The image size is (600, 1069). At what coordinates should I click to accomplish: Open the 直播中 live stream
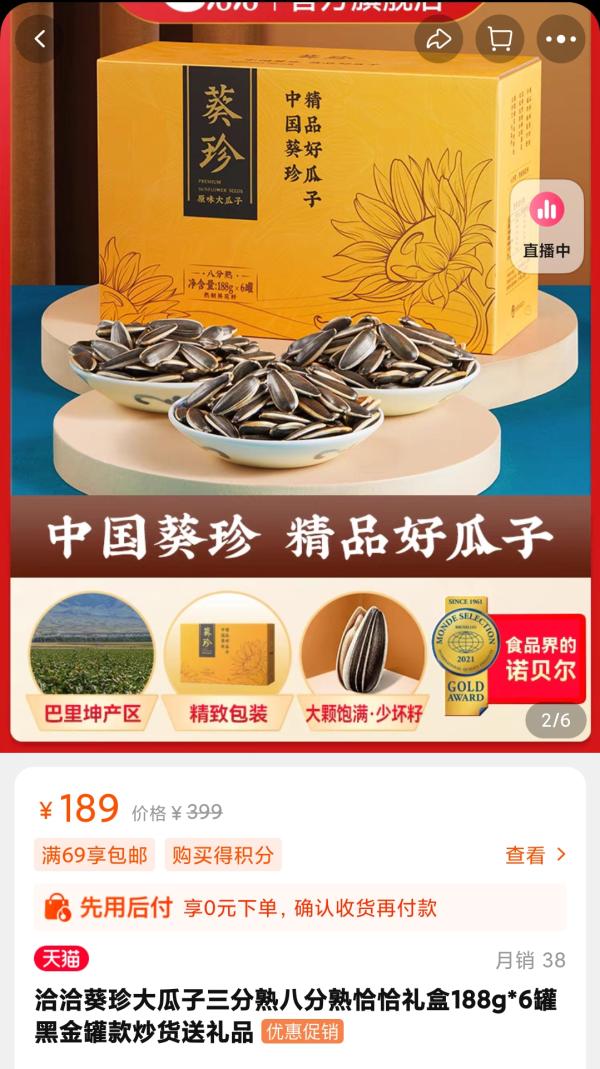click(x=547, y=226)
